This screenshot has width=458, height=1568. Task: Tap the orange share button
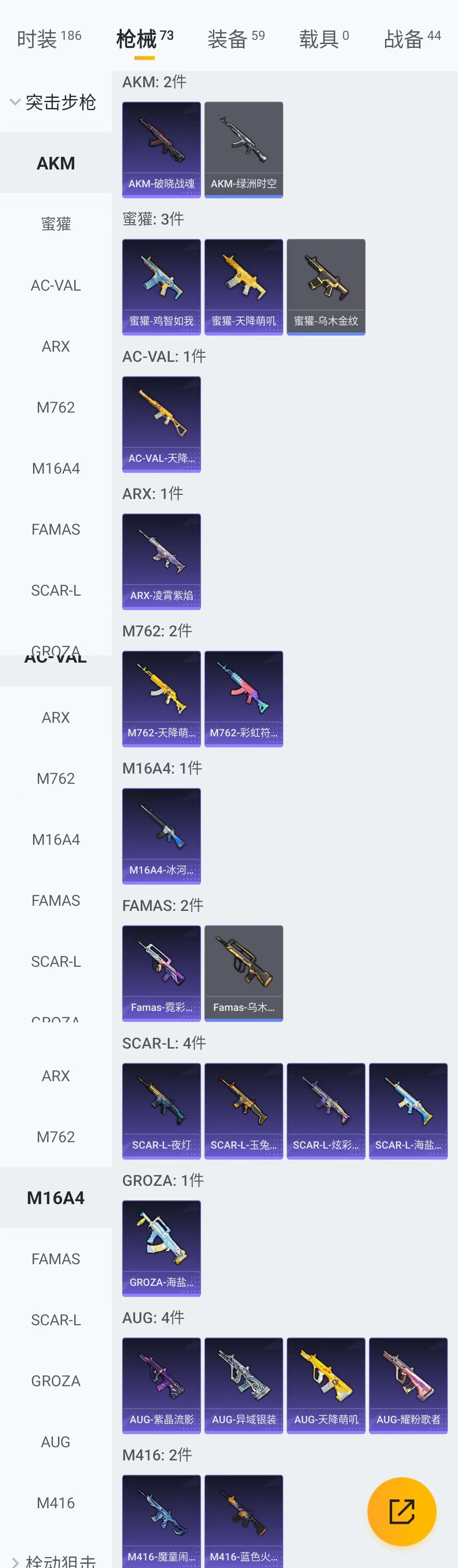coord(401,1511)
